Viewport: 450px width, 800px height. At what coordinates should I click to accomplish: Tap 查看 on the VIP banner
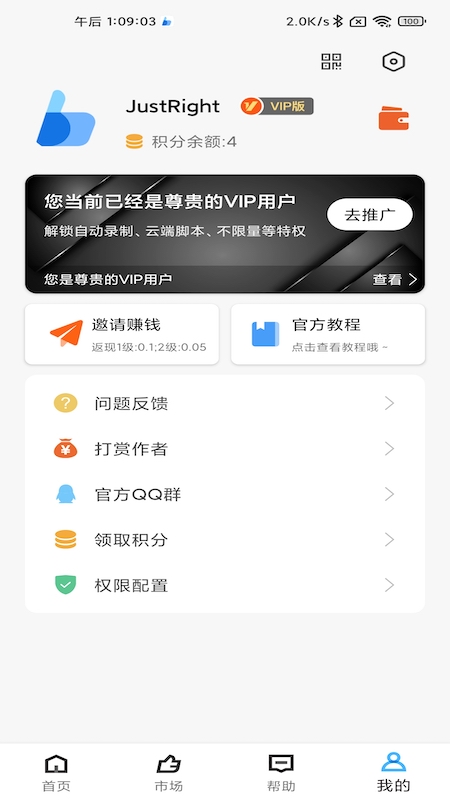(x=394, y=280)
